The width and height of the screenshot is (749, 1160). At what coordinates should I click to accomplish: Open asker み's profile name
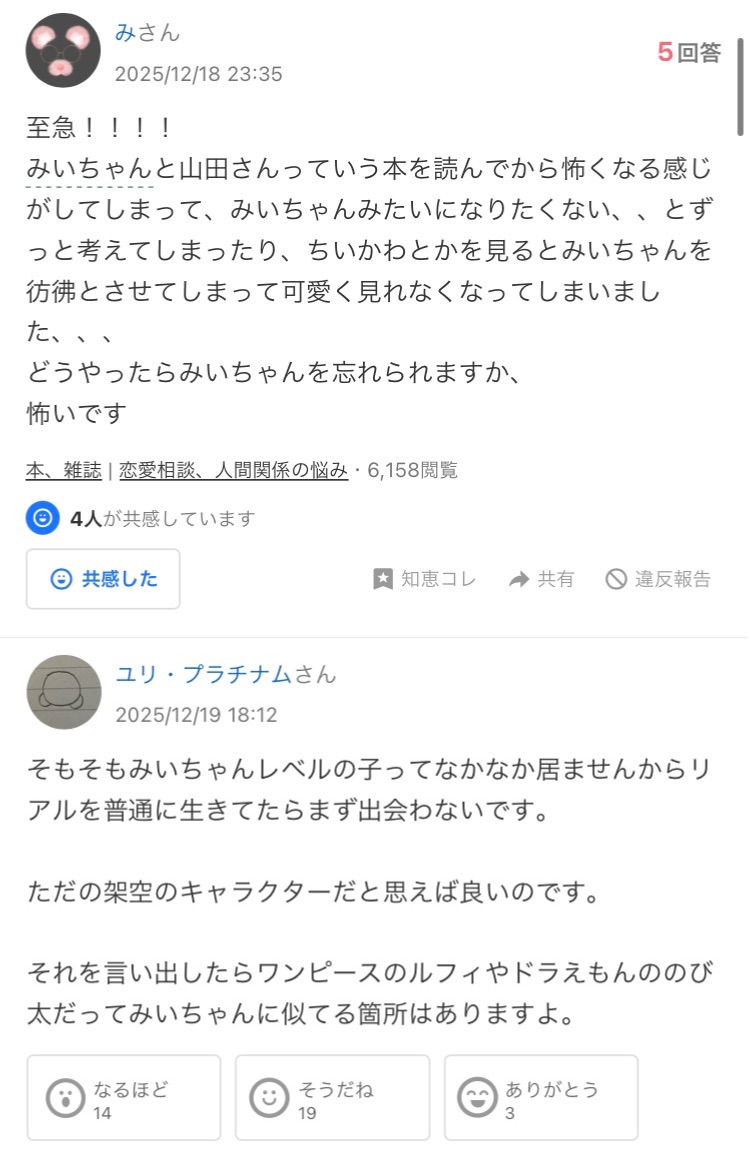[x=126, y=33]
